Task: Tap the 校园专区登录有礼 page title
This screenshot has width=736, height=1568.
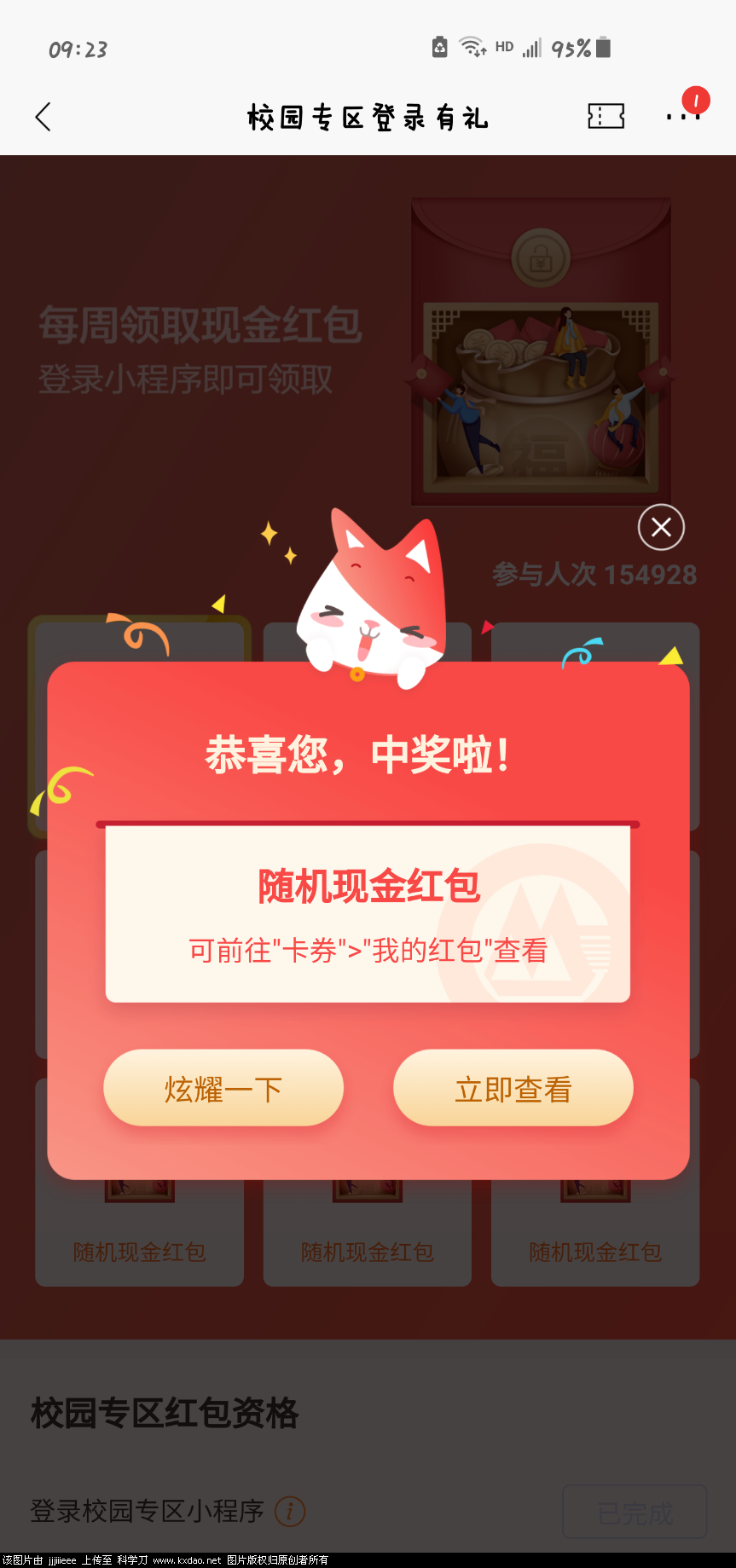Action: [368, 117]
